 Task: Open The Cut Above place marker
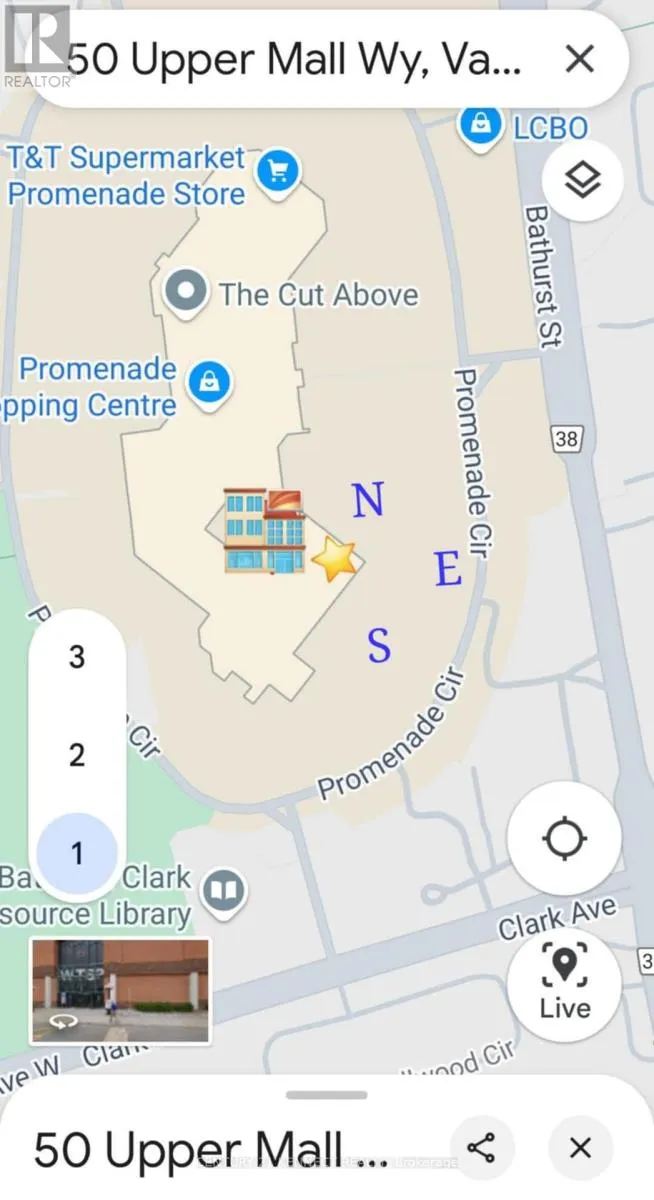point(186,293)
